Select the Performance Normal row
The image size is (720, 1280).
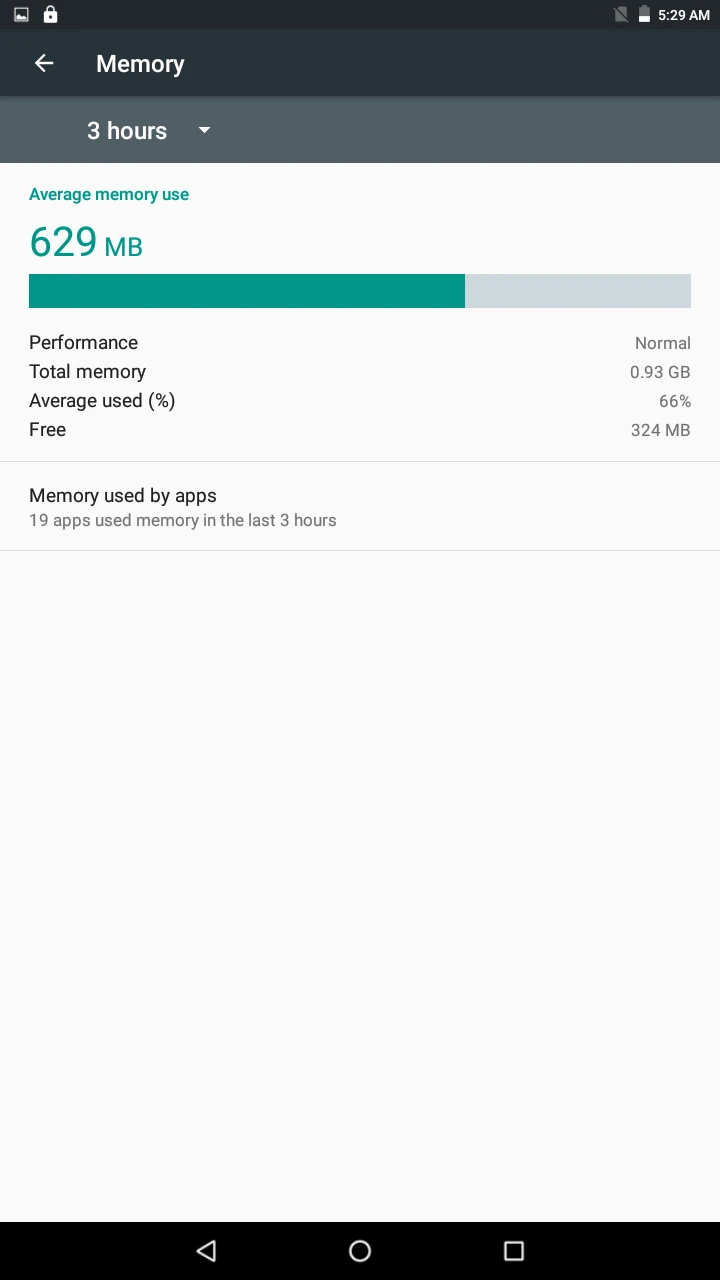point(360,343)
